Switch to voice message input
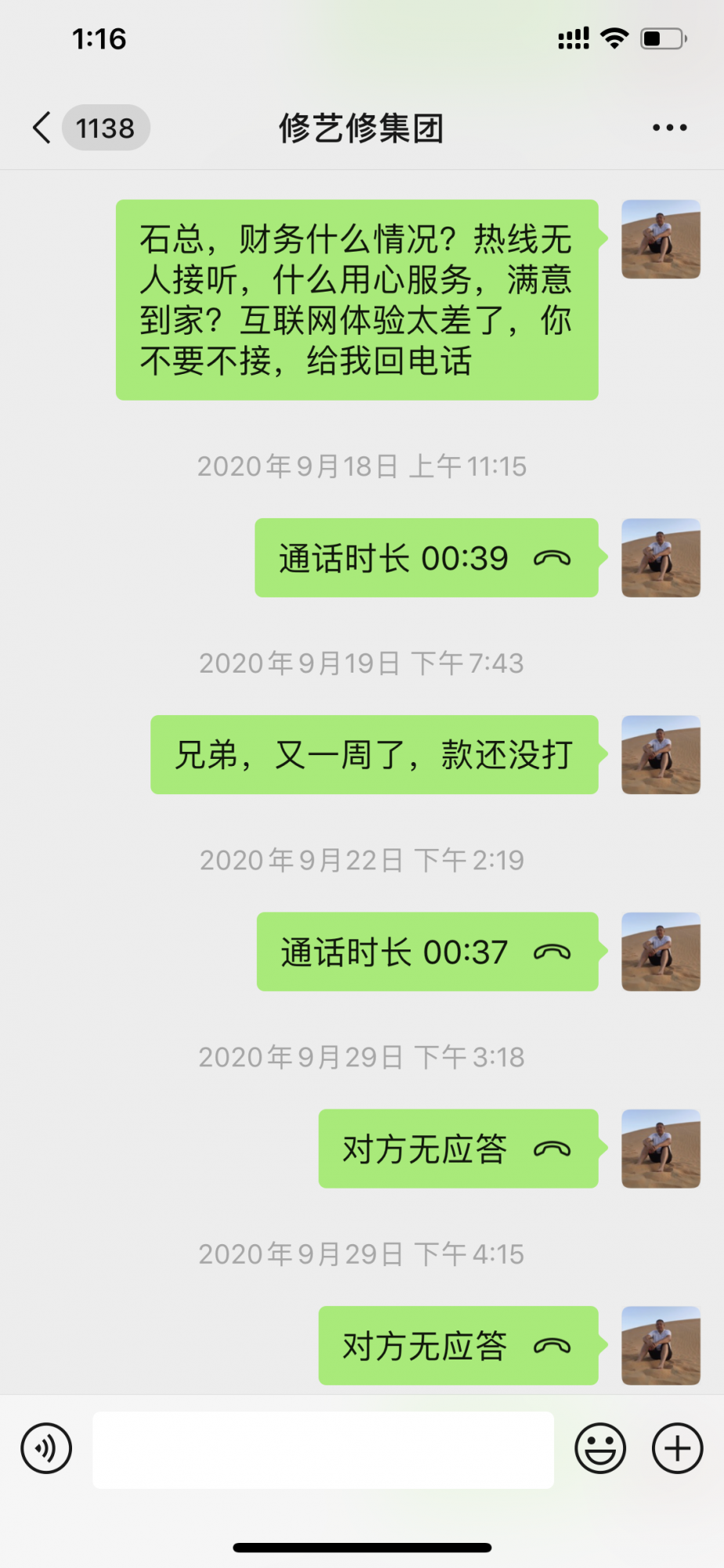Image resolution: width=724 pixels, height=1568 pixels. 47,1448
